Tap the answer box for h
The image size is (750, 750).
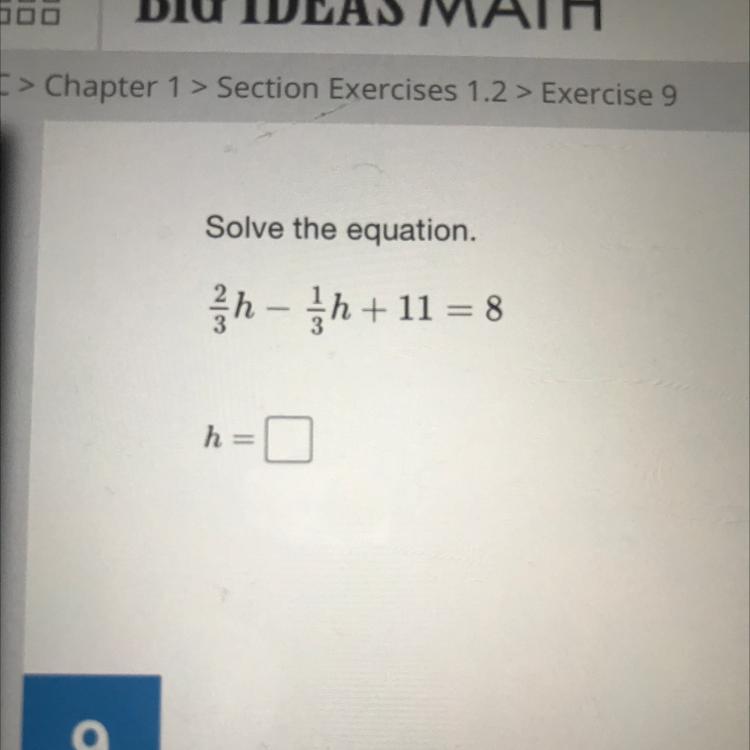288,443
